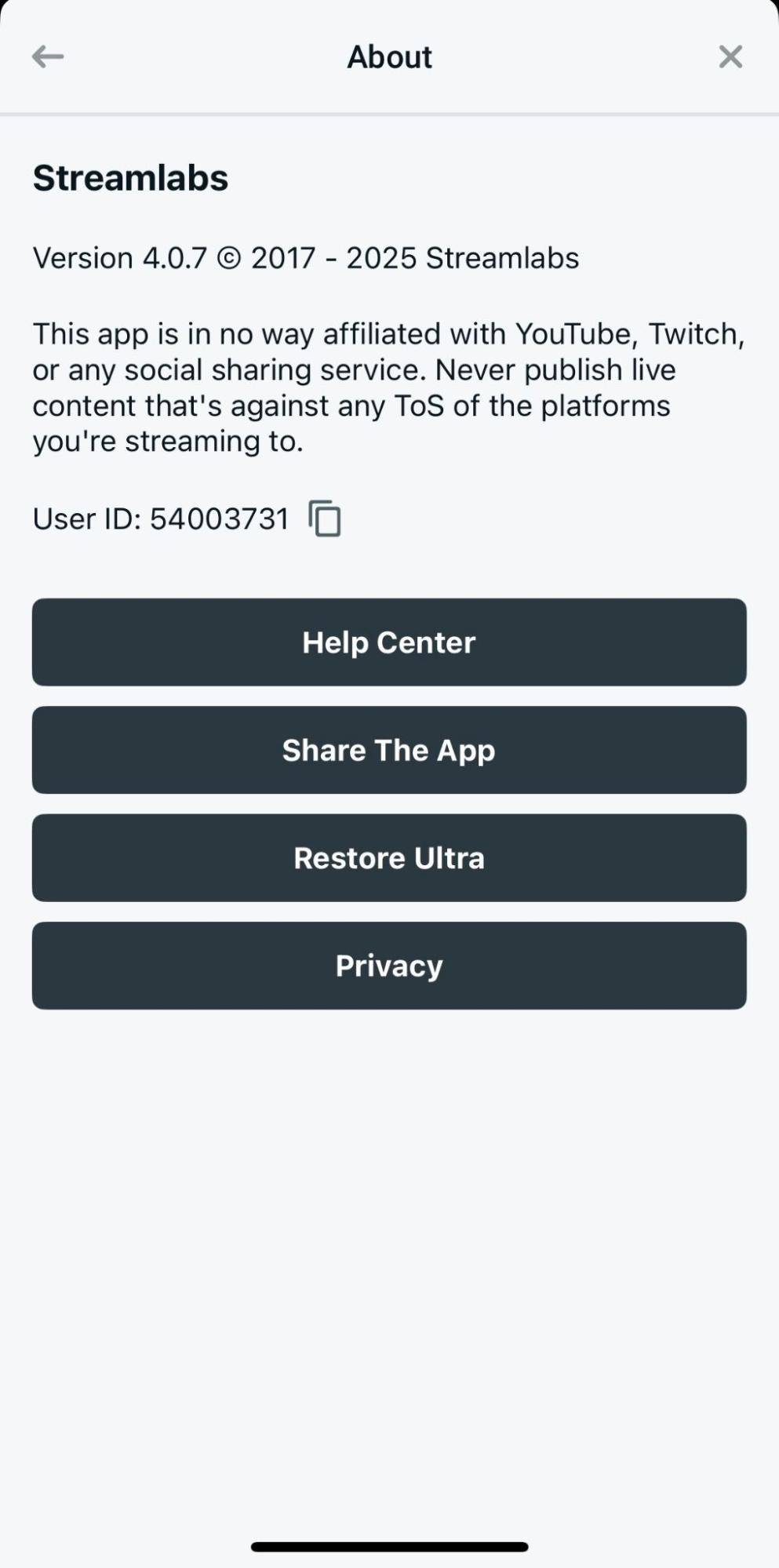The image size is (779, 1568).
Task: Open the Privacy page
Action: pos(389,965)
